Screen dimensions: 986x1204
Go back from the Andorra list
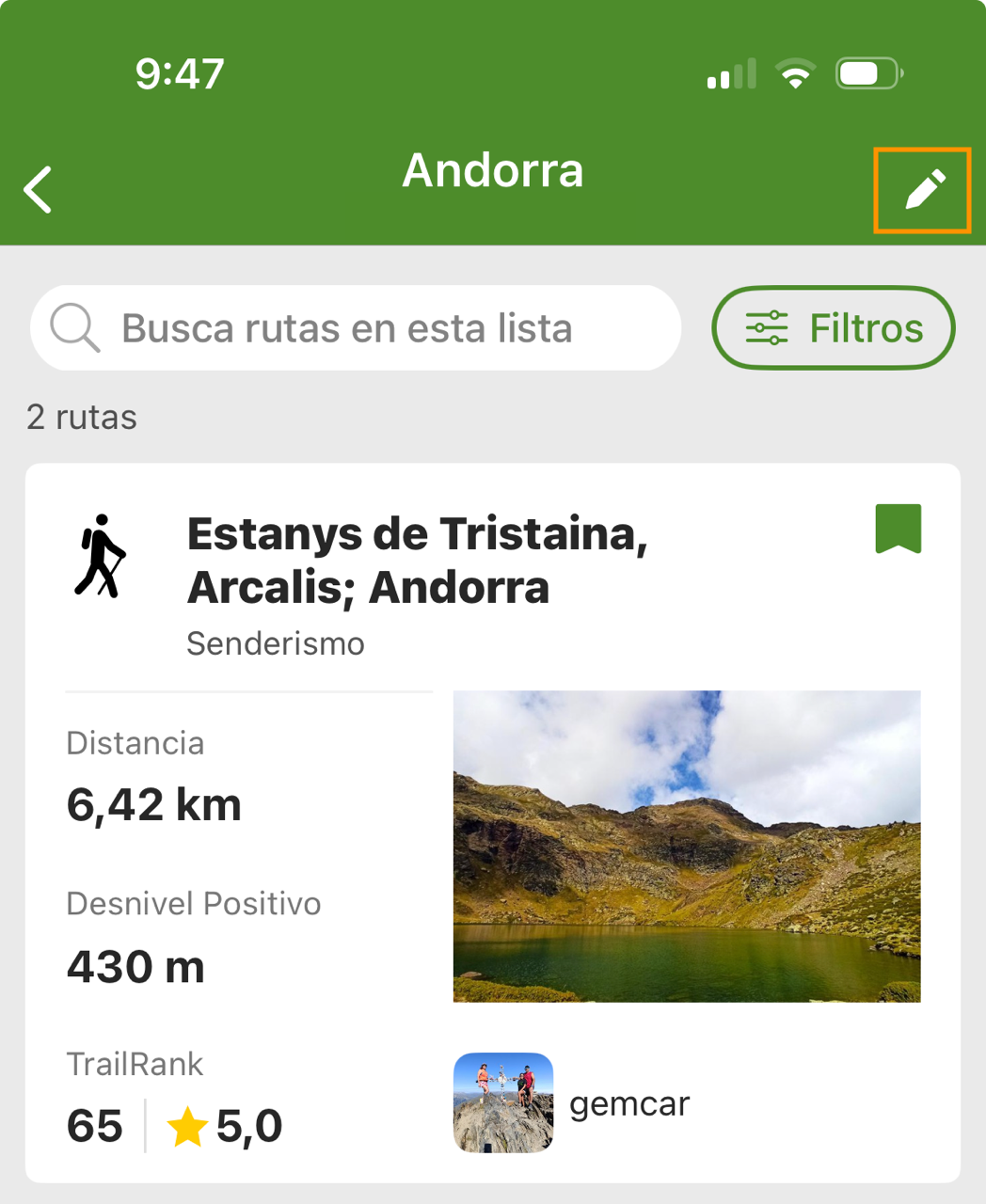pos(39,190)
